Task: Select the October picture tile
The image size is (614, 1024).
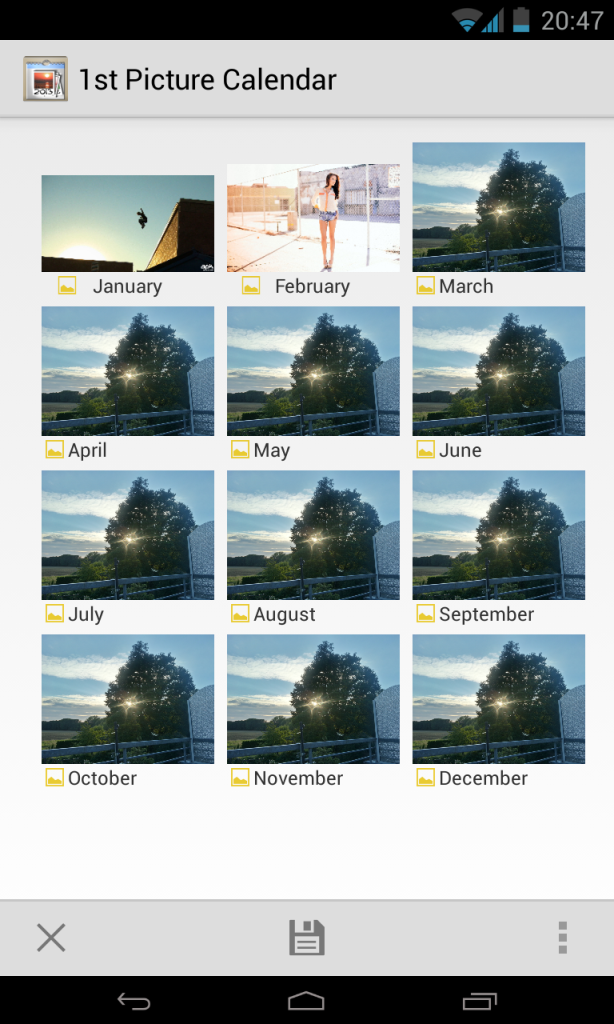Action: pos(127,699)
